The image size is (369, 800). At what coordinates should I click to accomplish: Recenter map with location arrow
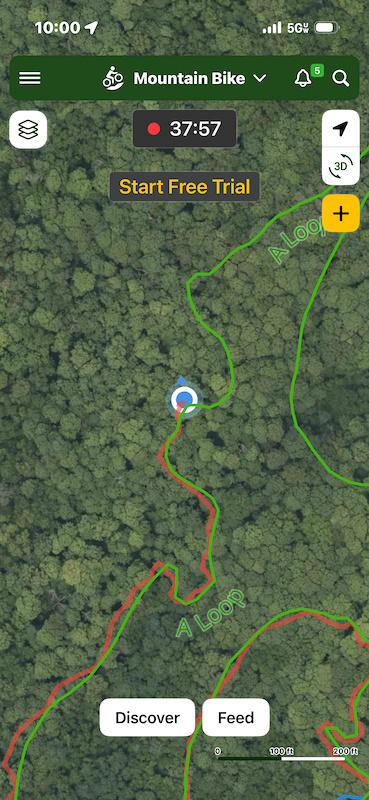click(x=340, y=128)
